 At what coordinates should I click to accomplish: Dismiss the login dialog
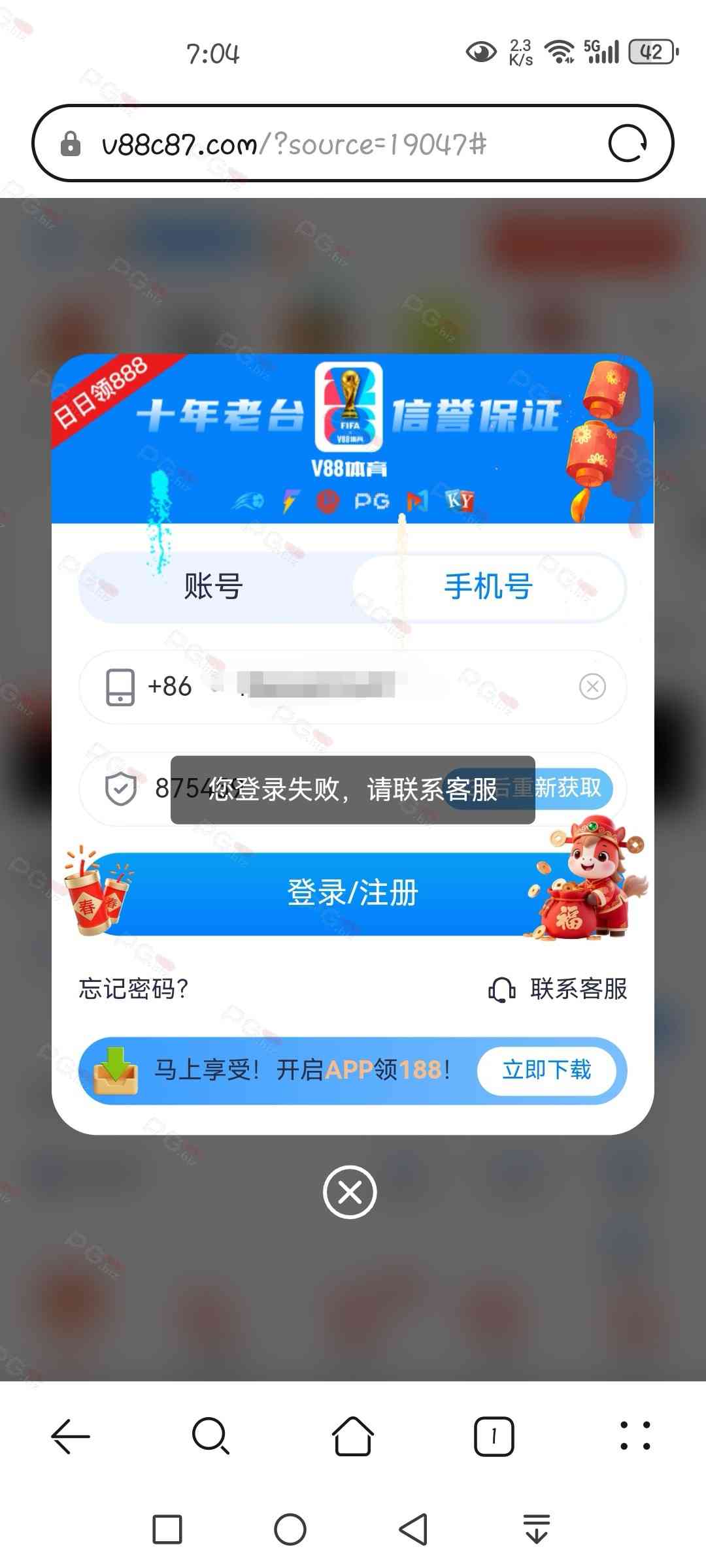pyautogui.click(x=350, y=1192)
